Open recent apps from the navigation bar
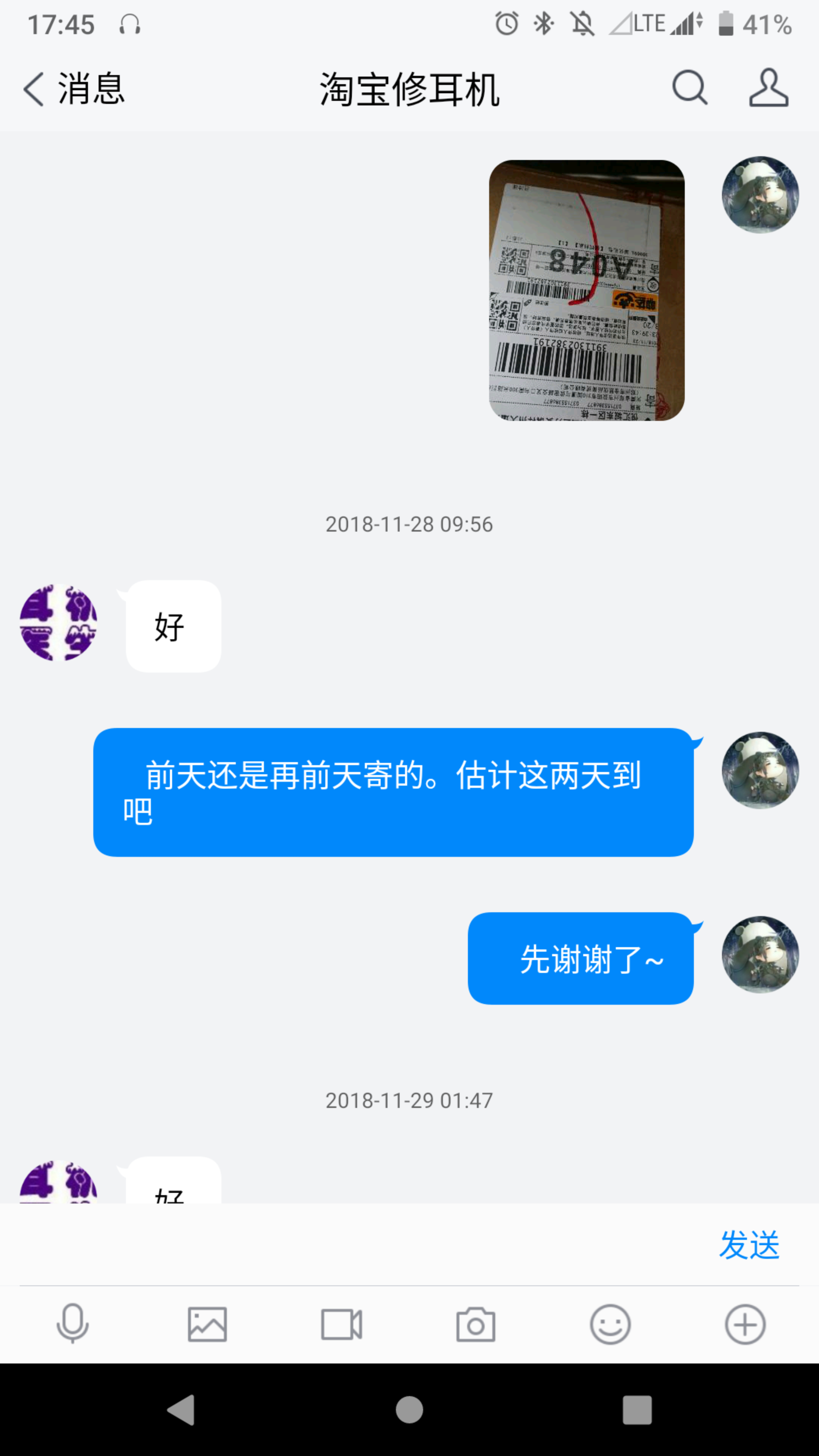This screenshot has height=1456, width=819. point(637,1410)
